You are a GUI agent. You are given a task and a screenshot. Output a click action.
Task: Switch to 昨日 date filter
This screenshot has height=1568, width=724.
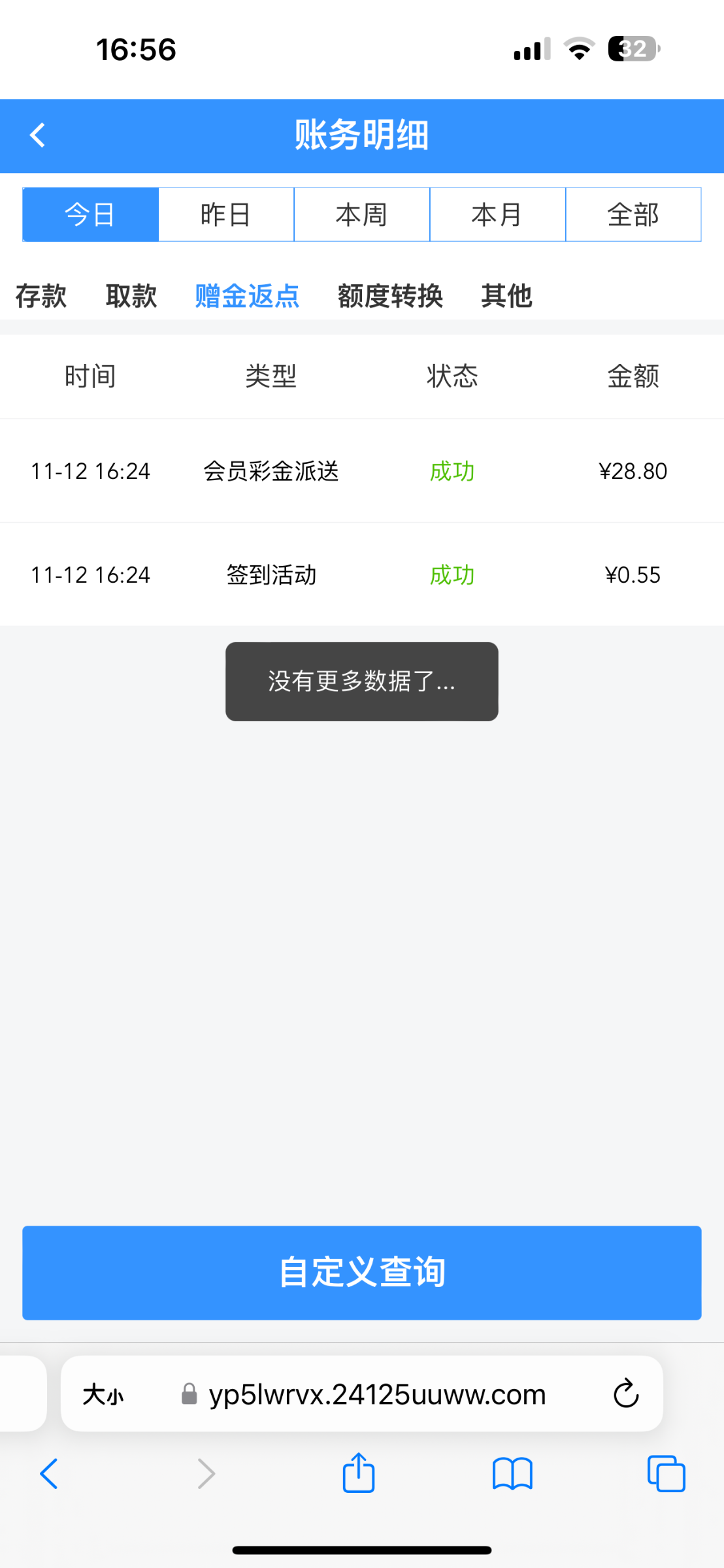(226, 215)
